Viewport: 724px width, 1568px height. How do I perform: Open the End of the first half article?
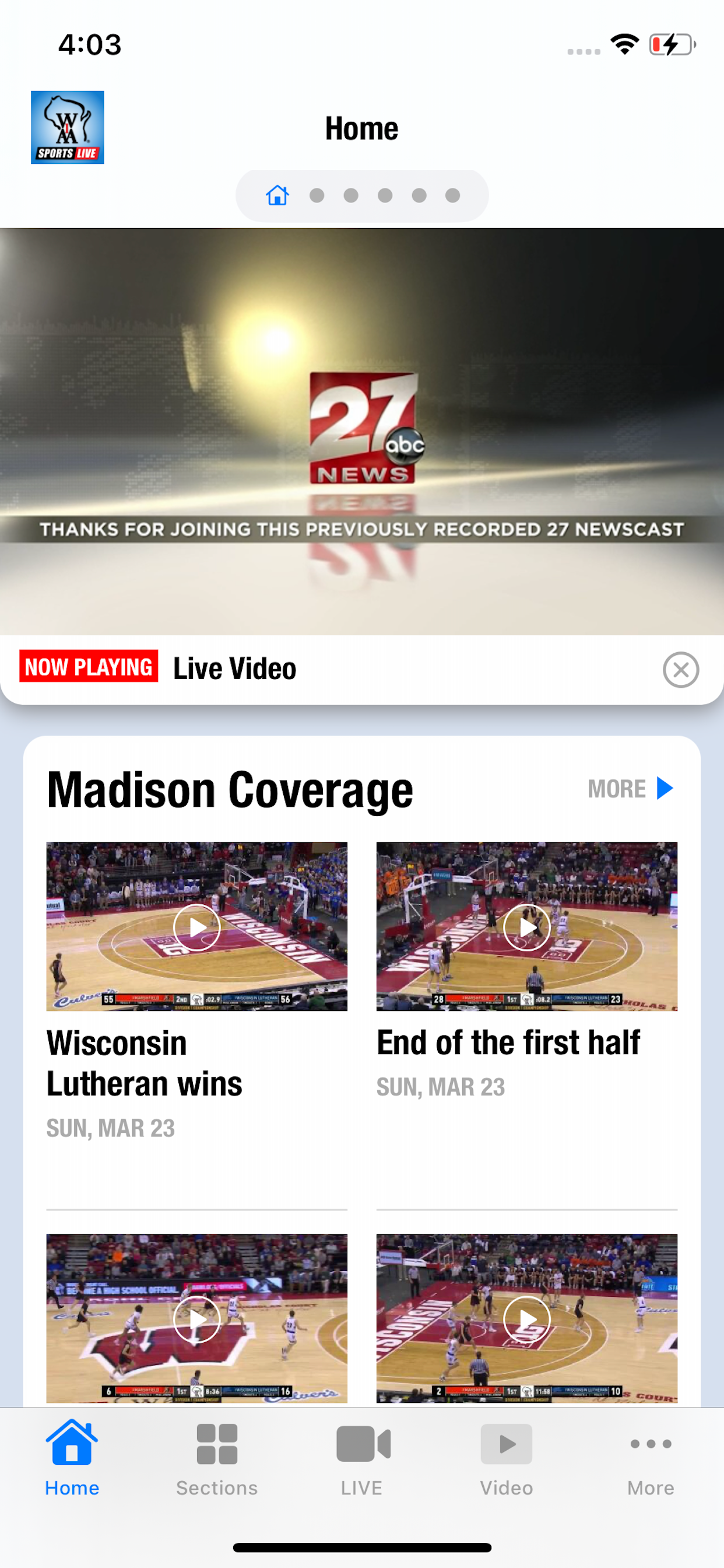point(508,1042)
